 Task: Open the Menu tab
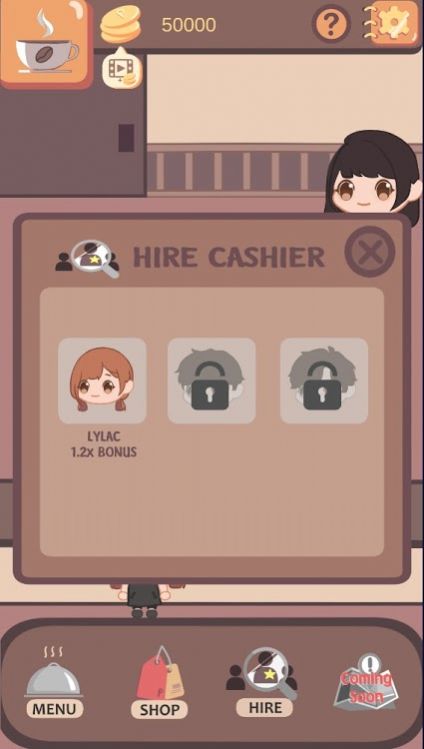pos(54,682)
